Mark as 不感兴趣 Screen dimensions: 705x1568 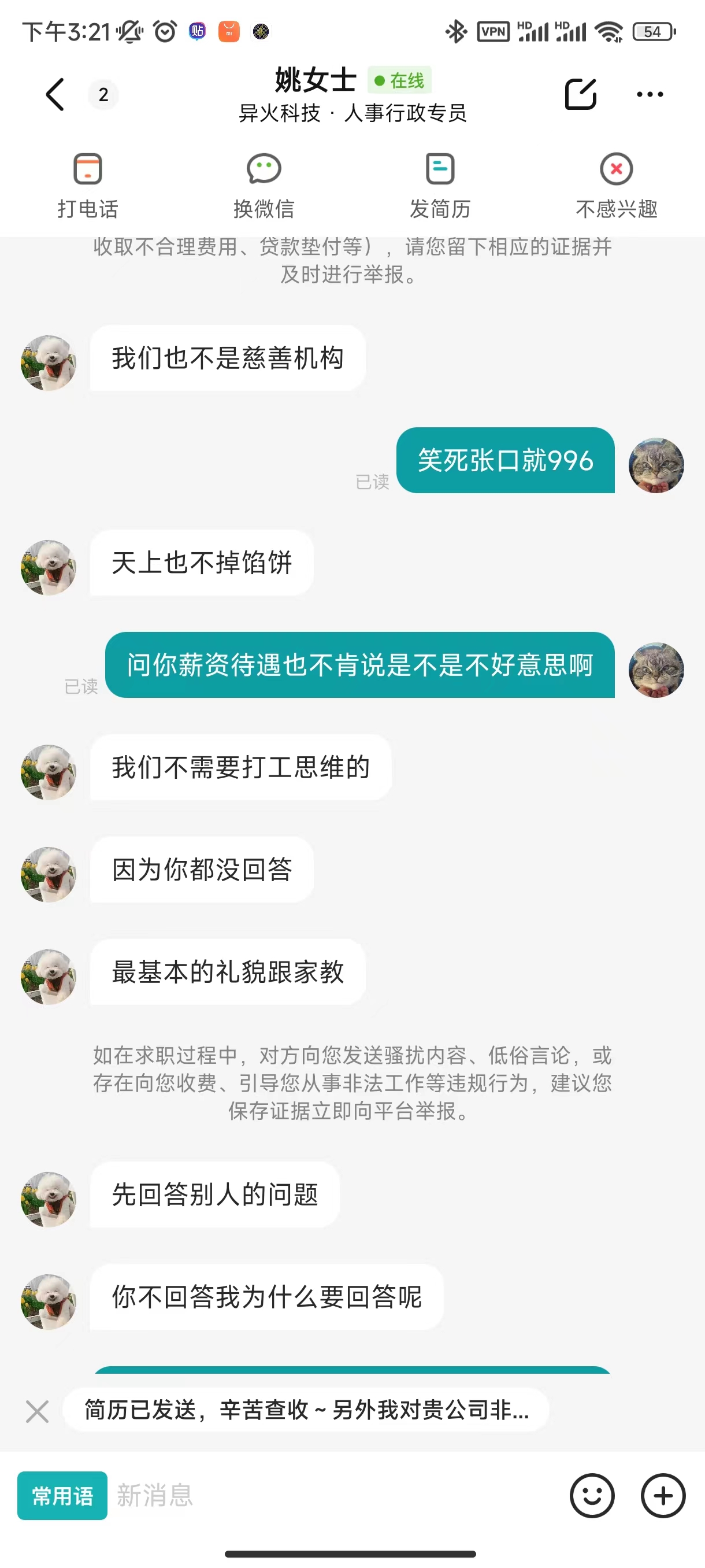616,185
